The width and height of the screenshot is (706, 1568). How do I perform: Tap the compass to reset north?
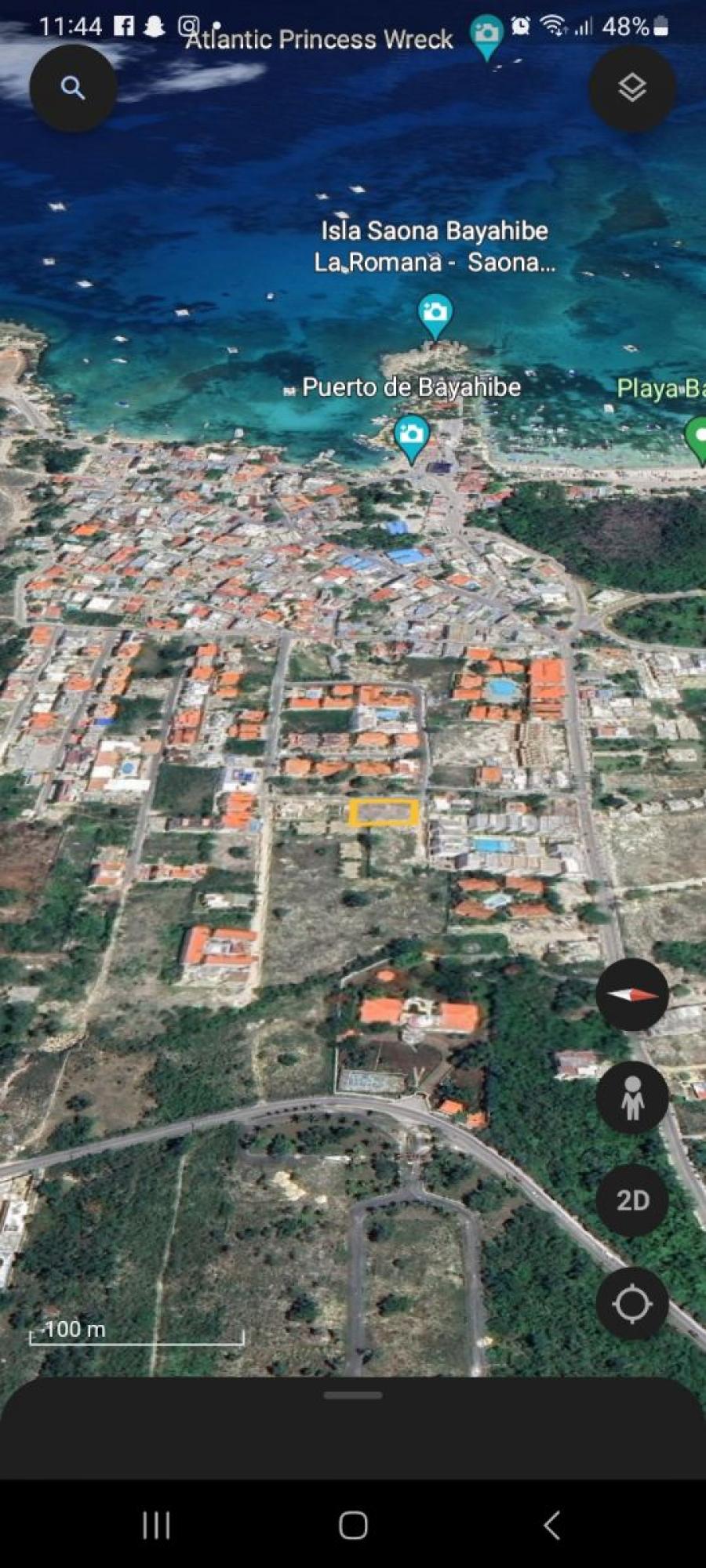click(x=632, y=995)
